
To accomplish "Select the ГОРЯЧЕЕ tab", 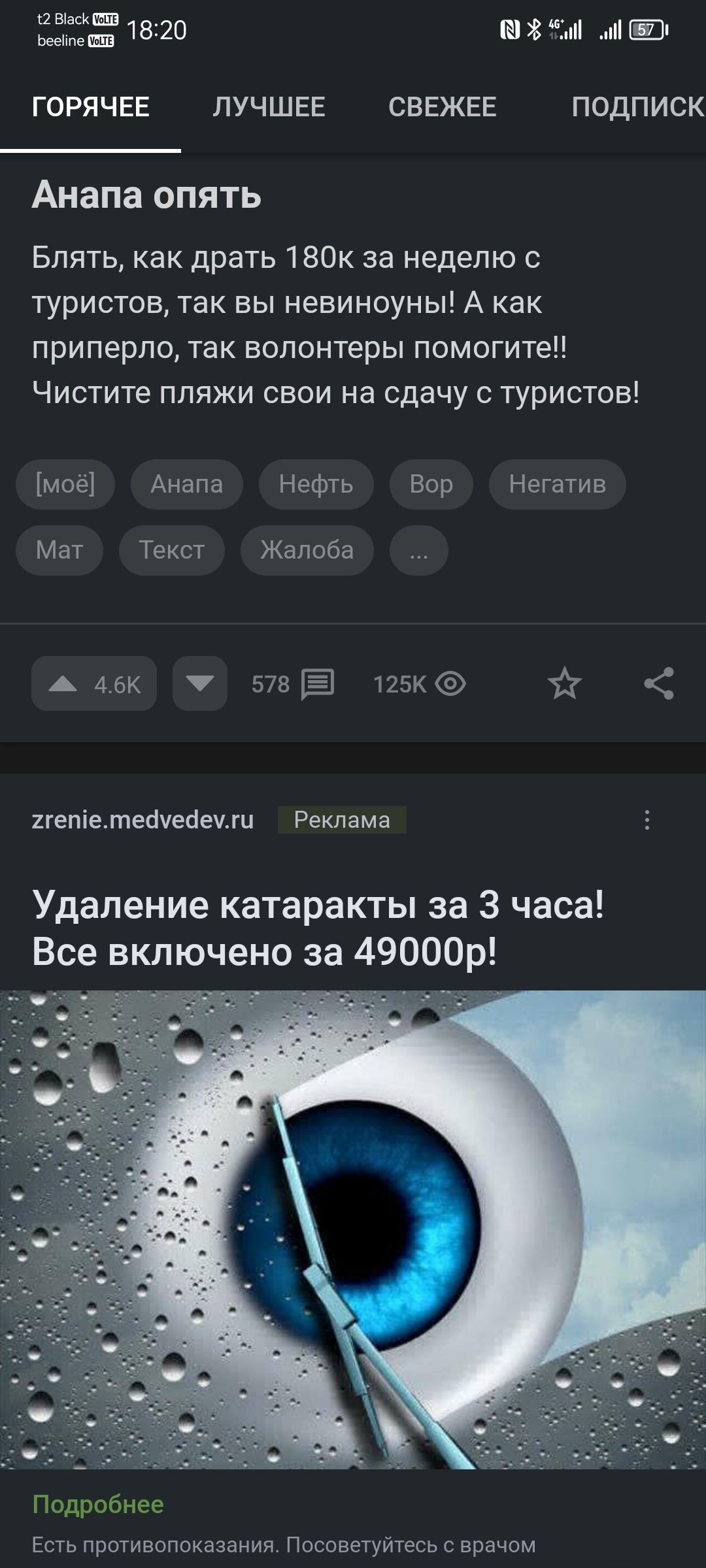I will [90, 107].
